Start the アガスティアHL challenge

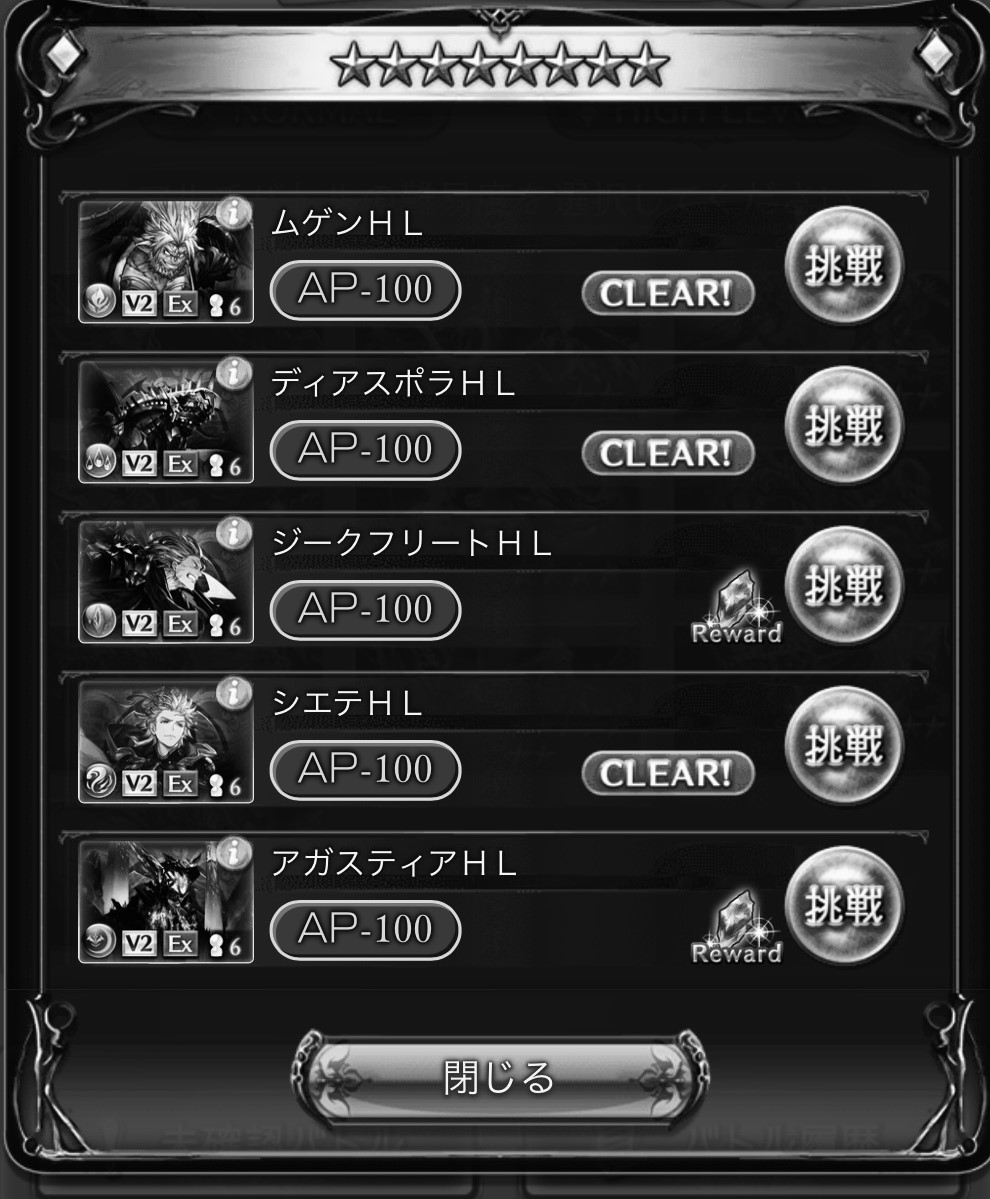coord(844,905)
